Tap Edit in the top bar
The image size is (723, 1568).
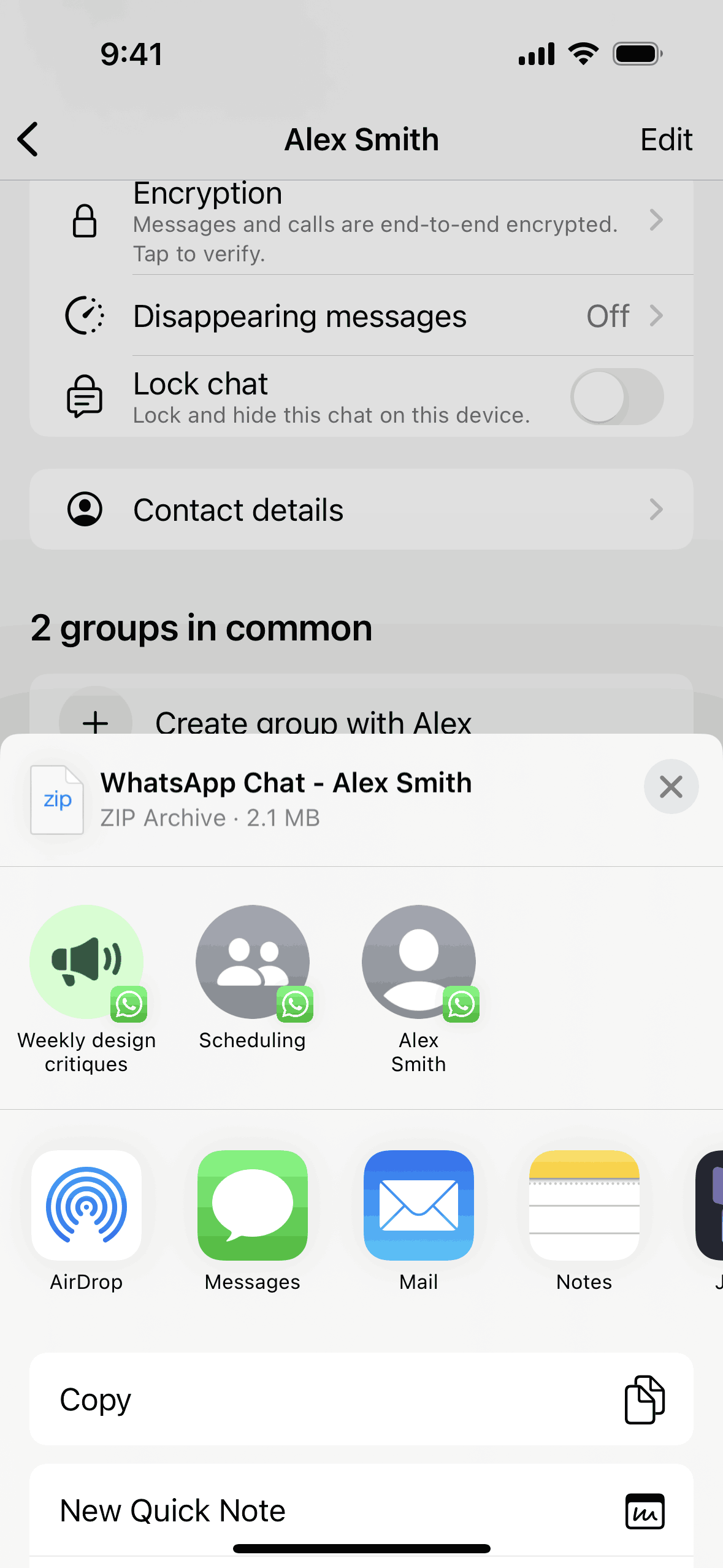pyautogui.click(x=666, y=139)
